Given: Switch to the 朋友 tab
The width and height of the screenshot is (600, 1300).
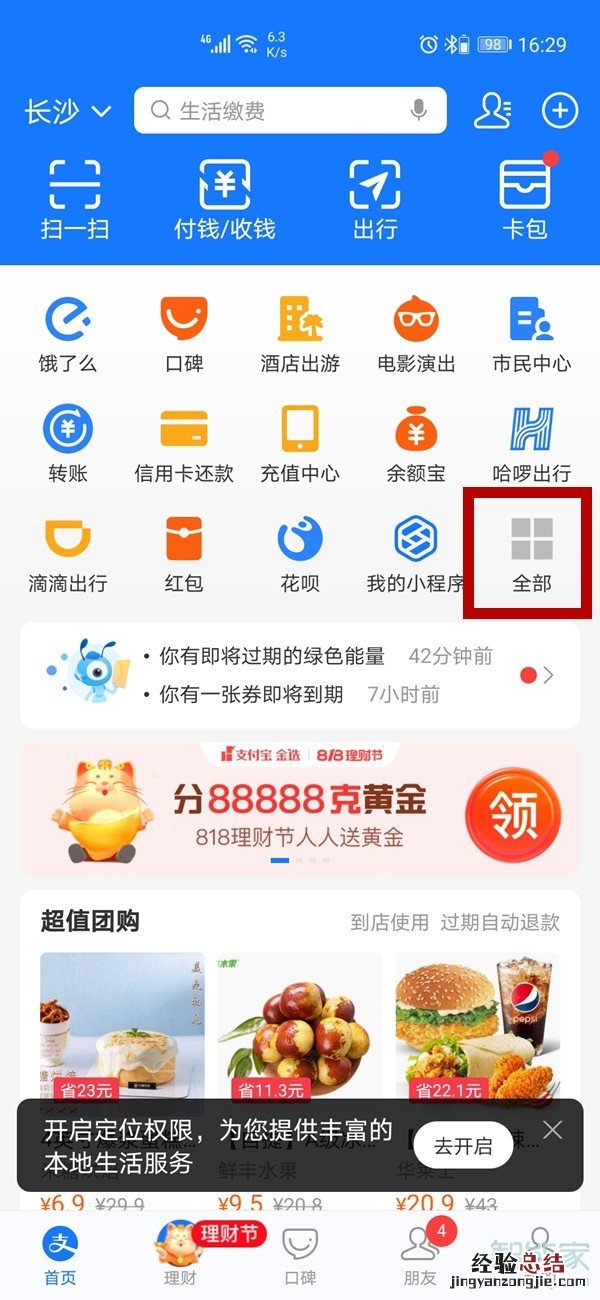Looking at the screenshot, I should click(420, 1254).
